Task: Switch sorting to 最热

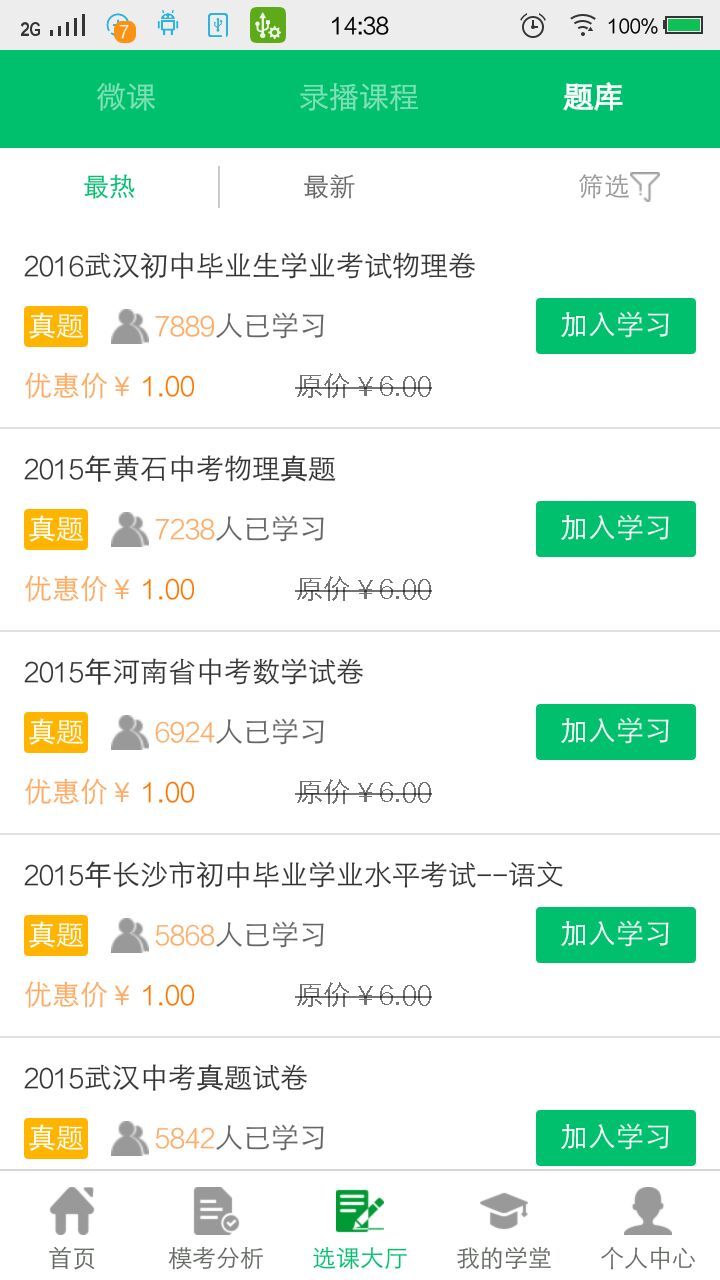Action: (109, 186)
